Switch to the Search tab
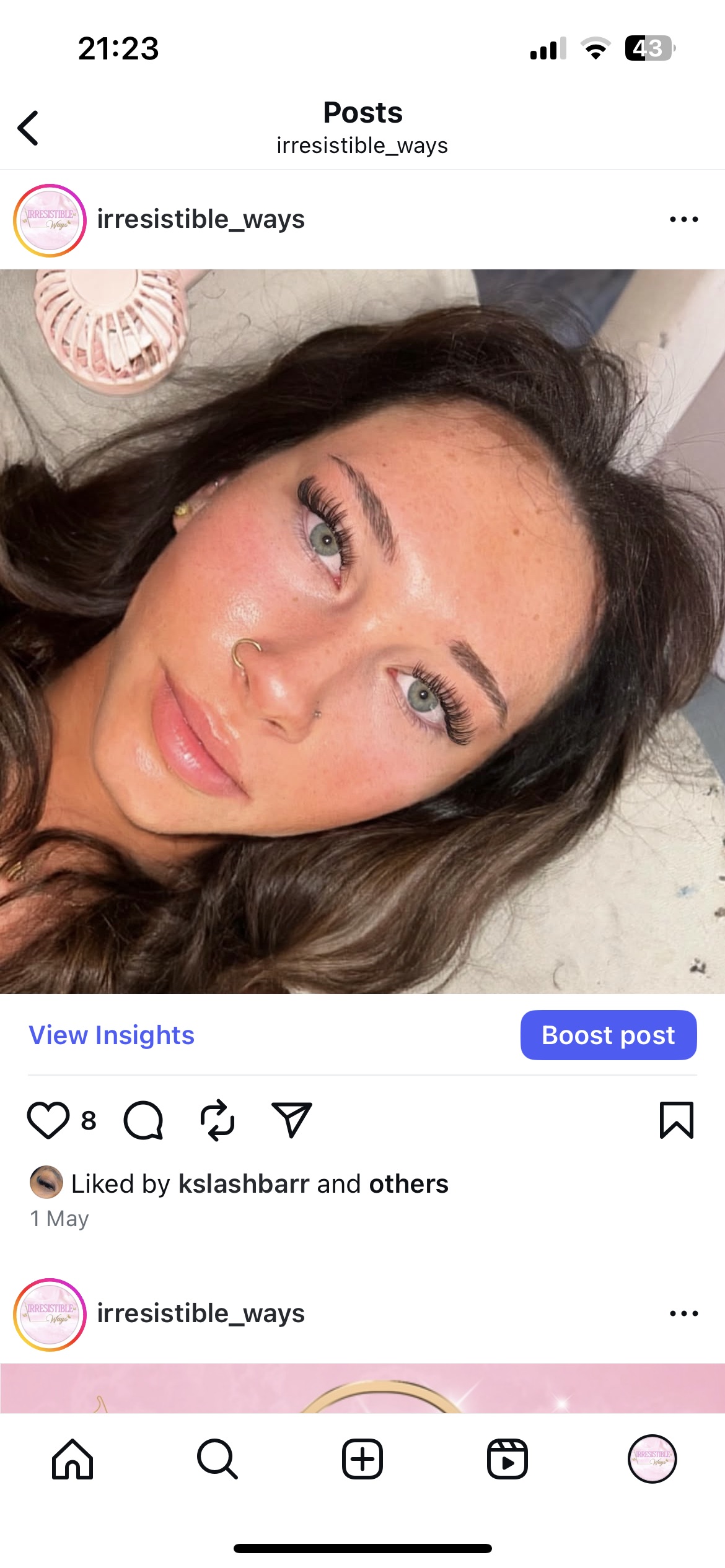Screen dimensions: 725x1568 tap(217, 1459)
